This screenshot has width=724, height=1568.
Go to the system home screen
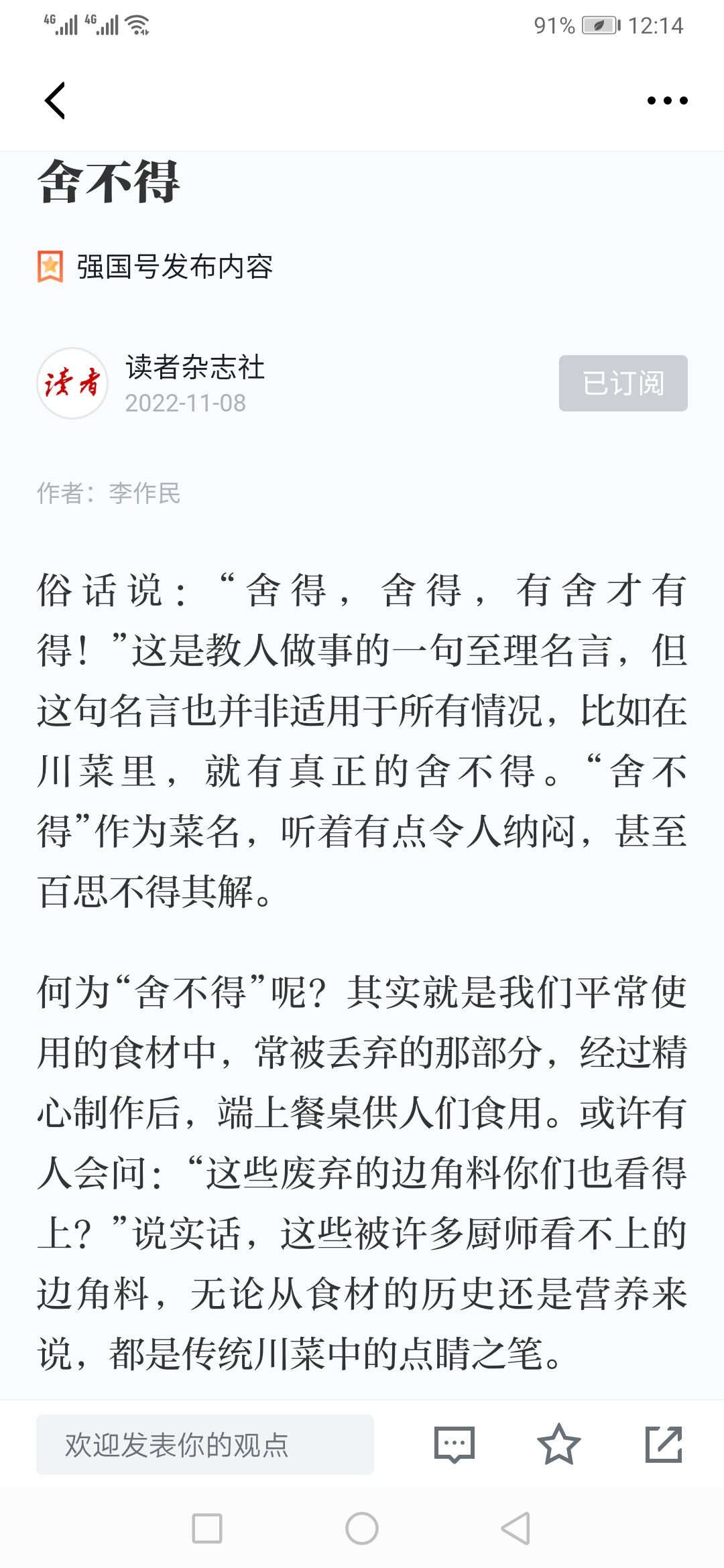362,1528
